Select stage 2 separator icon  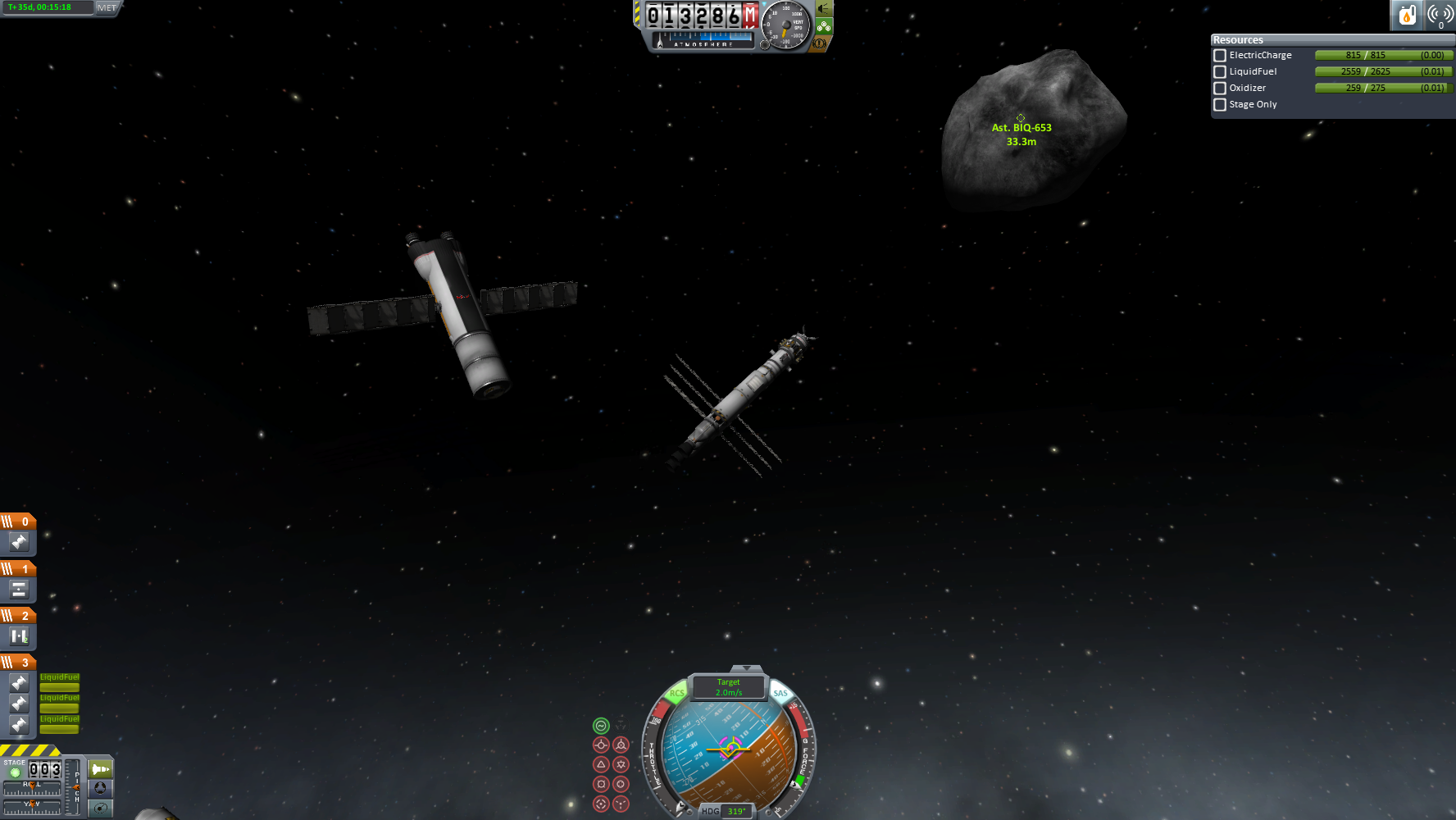19,636
